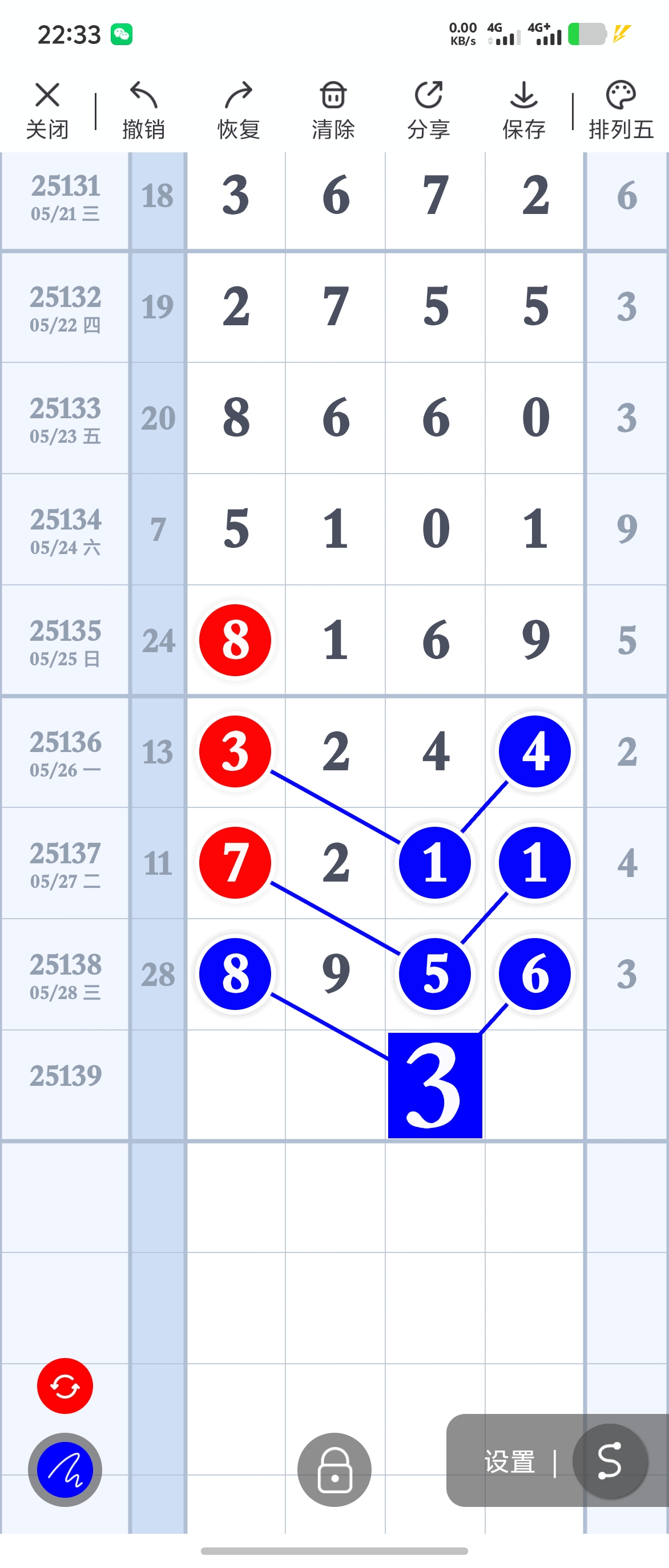Screen dimensions: 669x1568
Task: Close the chart editor via 关闭
Action: point(47,110)
